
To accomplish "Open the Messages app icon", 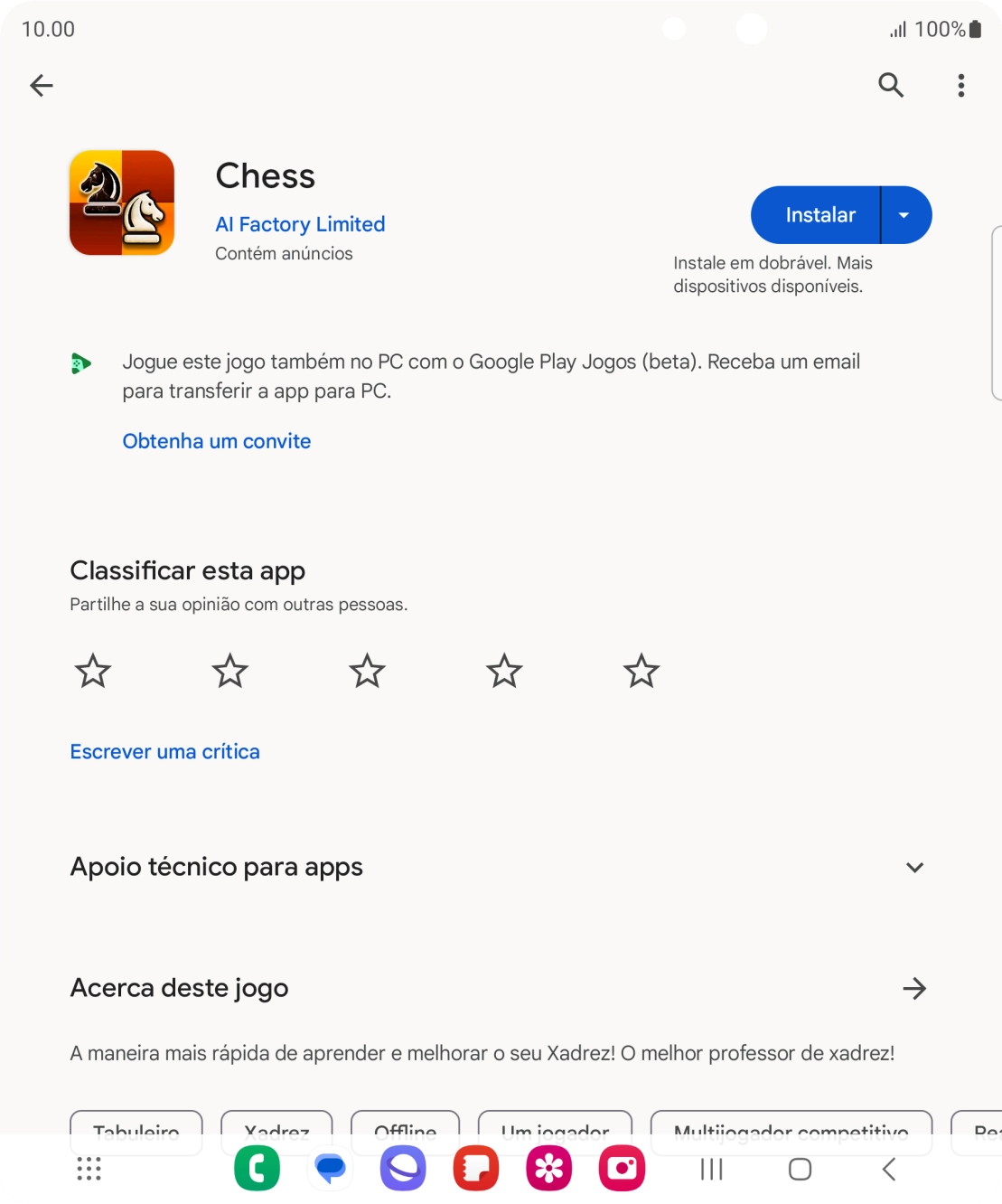I will pyautogui.click(x=329, y=1168).
